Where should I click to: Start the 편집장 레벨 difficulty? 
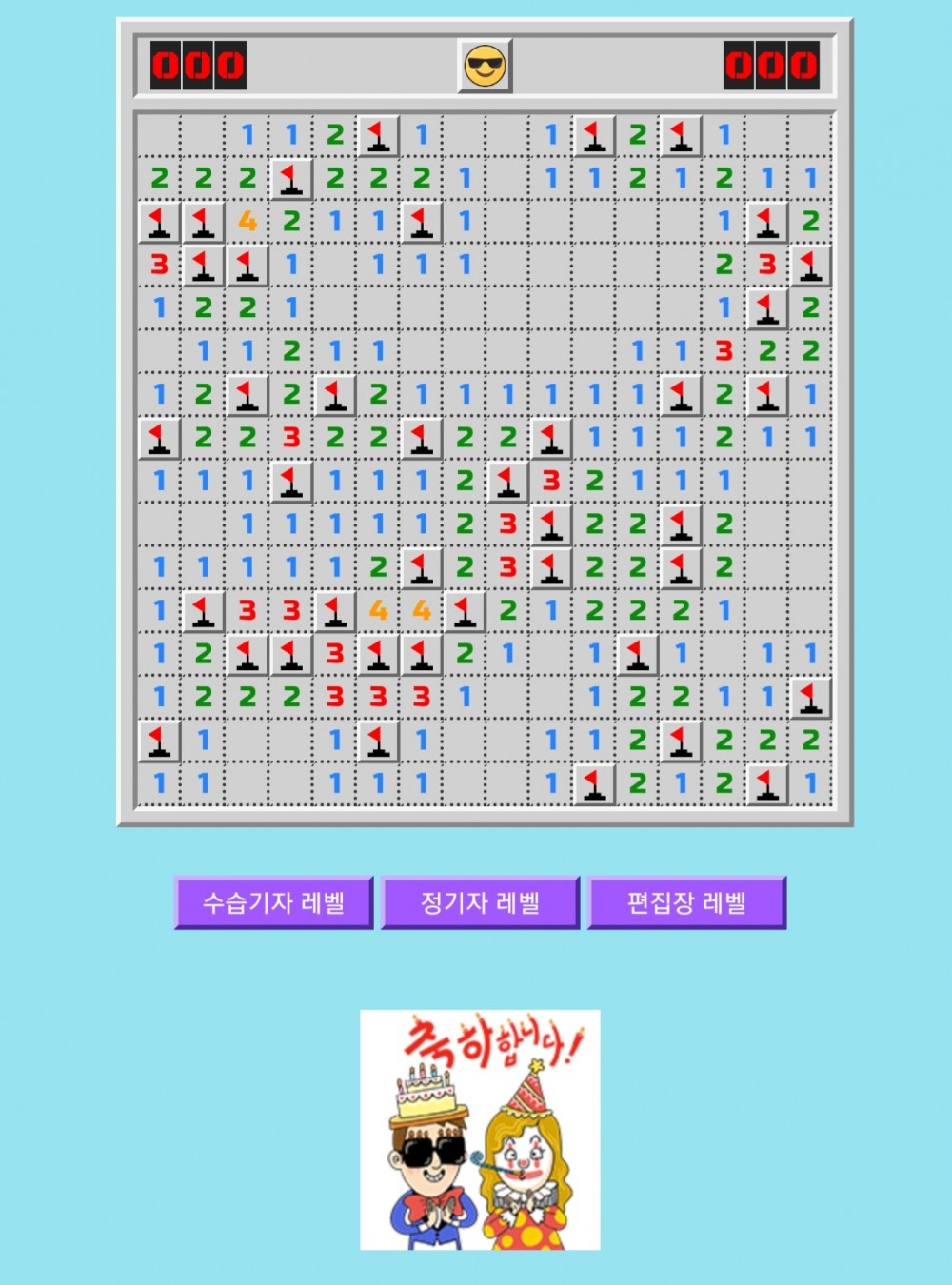pos(686,902)
